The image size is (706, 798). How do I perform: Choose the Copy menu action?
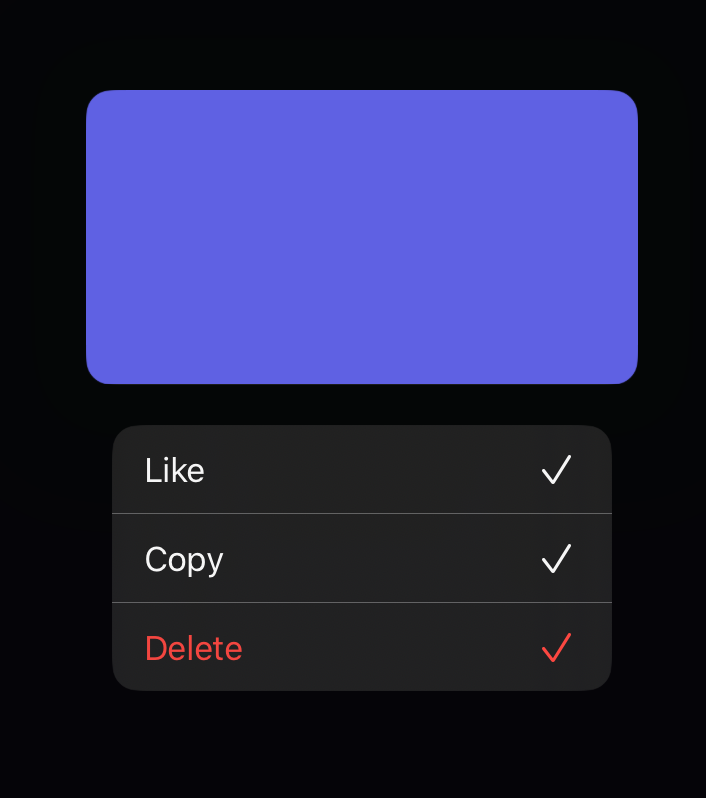point(360,558)
